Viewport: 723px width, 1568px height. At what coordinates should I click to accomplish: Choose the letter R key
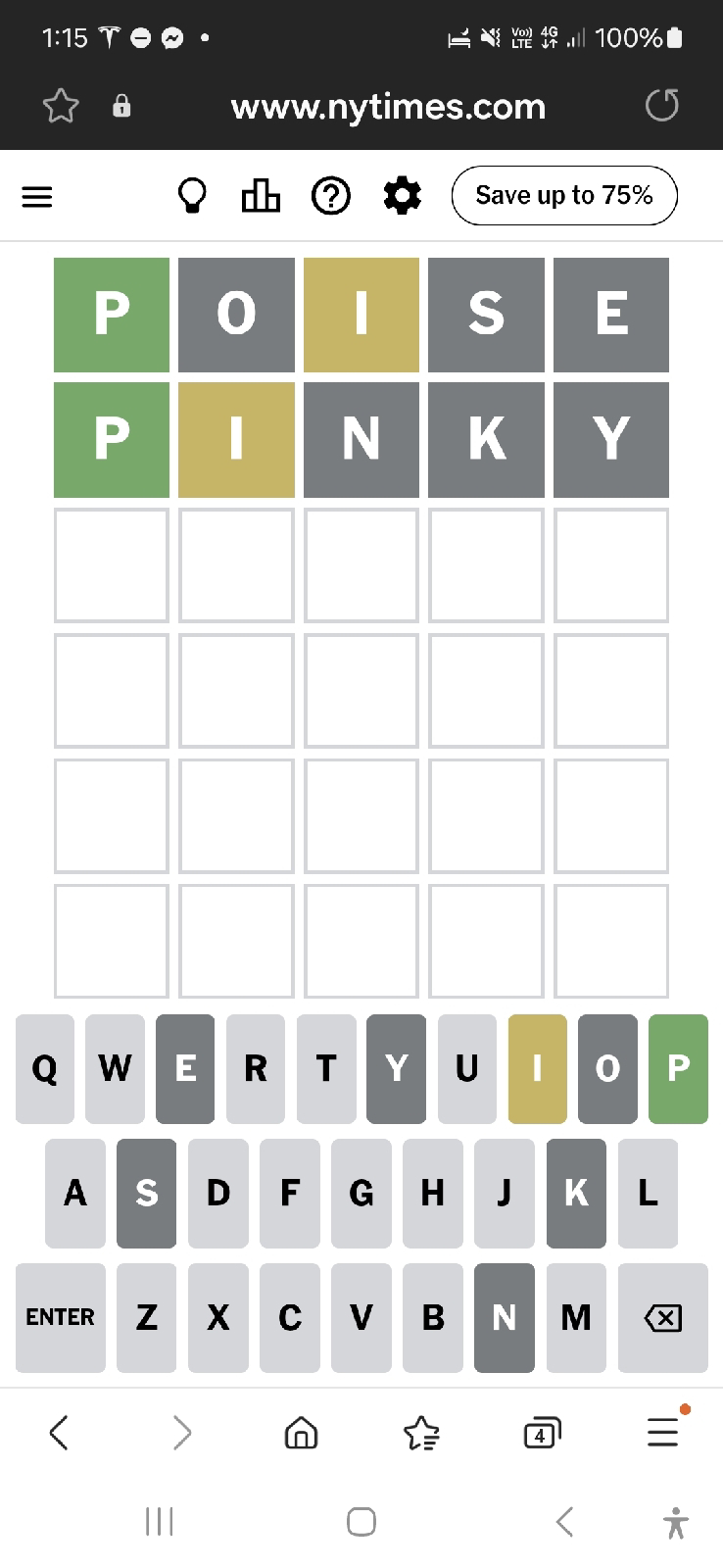(256, 1068)
